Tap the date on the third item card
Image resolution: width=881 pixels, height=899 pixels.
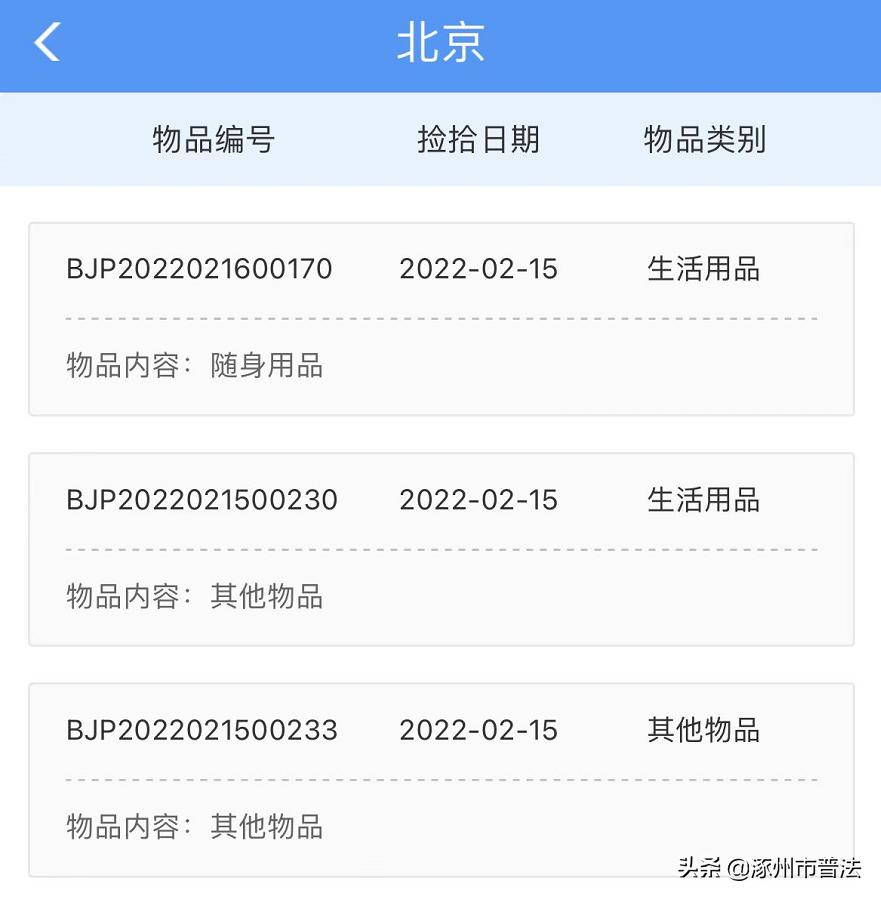pos(478,730)
